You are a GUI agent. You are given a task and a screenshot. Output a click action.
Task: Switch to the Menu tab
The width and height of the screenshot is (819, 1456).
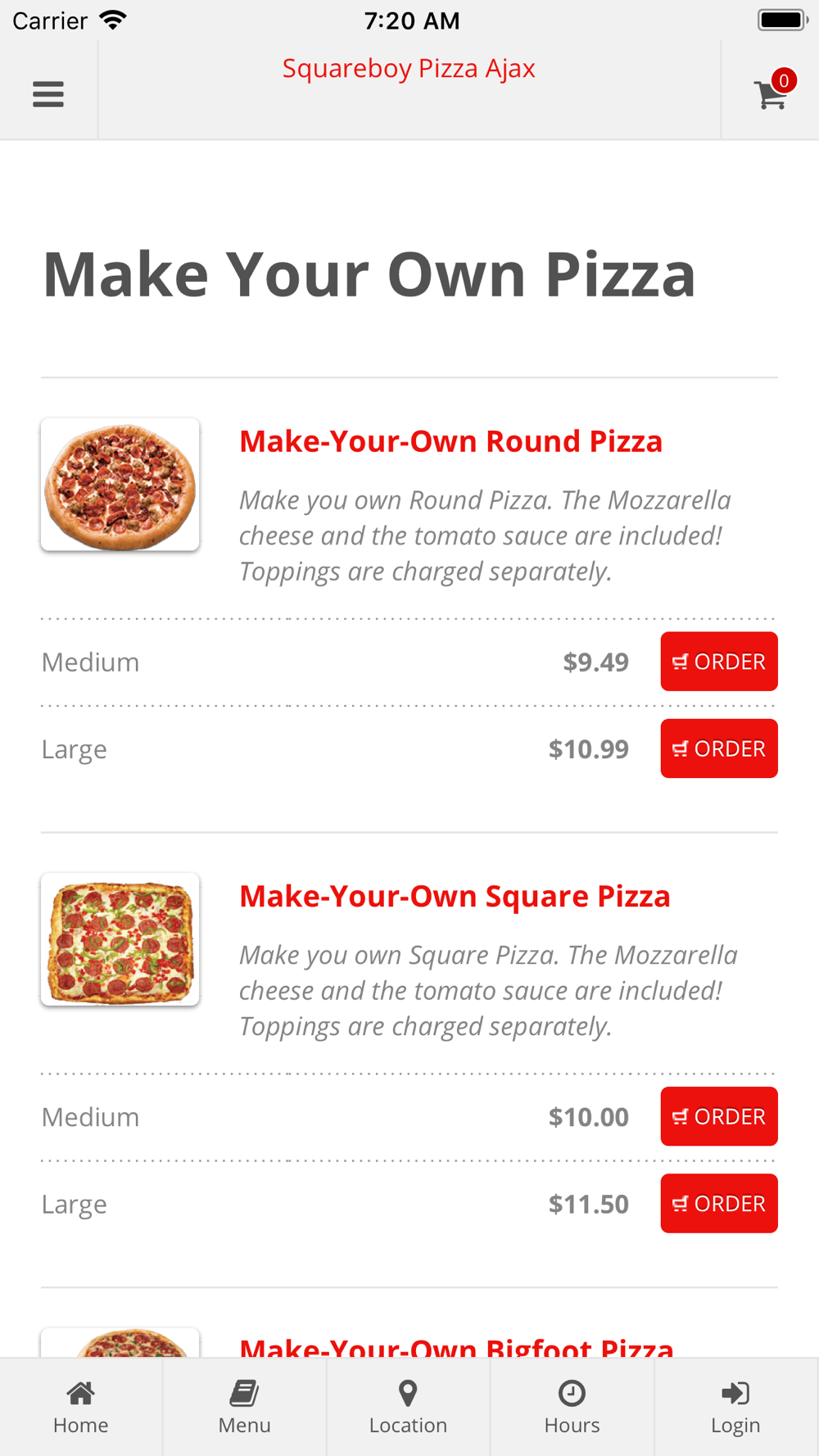[245, 1407]
